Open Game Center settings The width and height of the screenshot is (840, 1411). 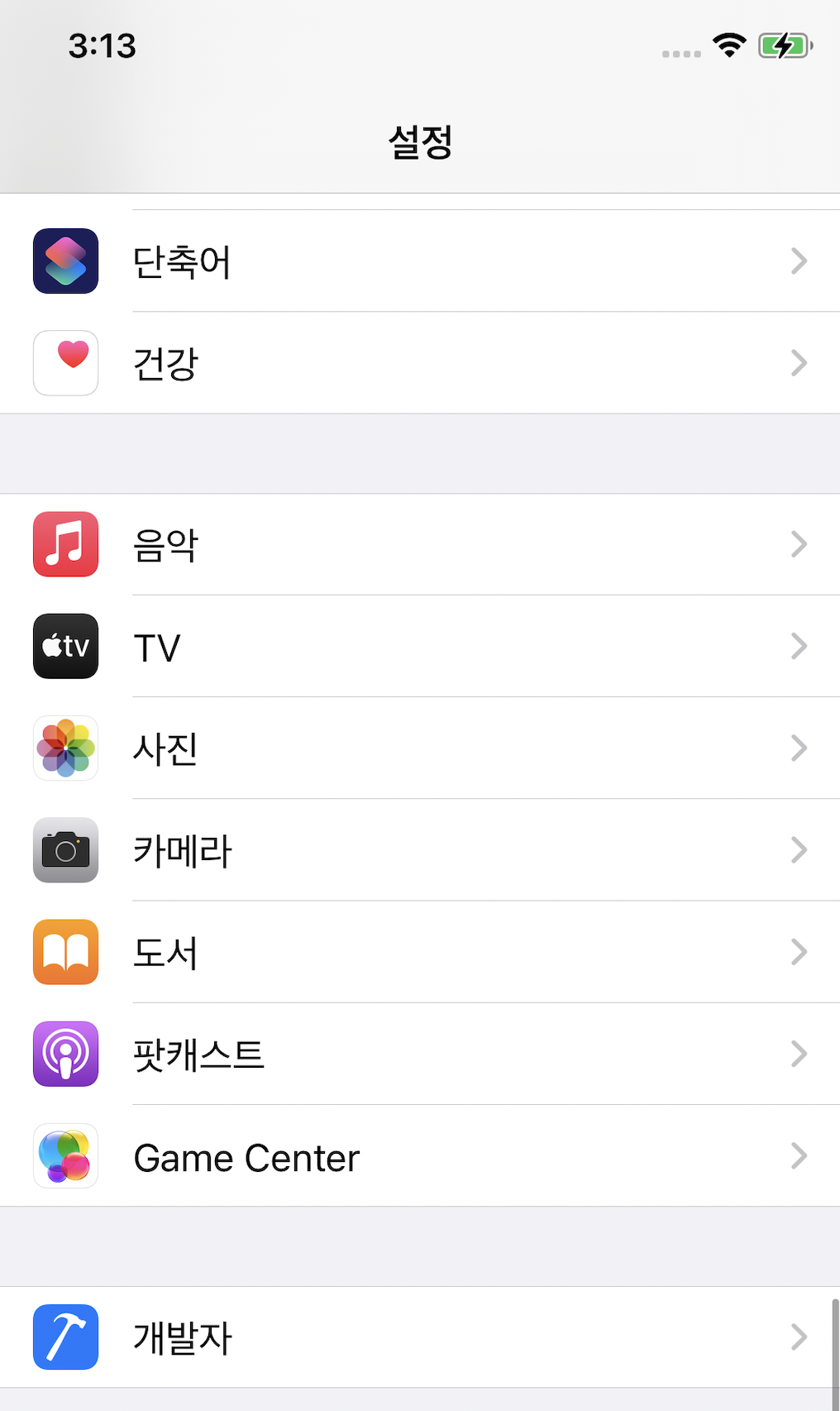(x=420, y=1156)
